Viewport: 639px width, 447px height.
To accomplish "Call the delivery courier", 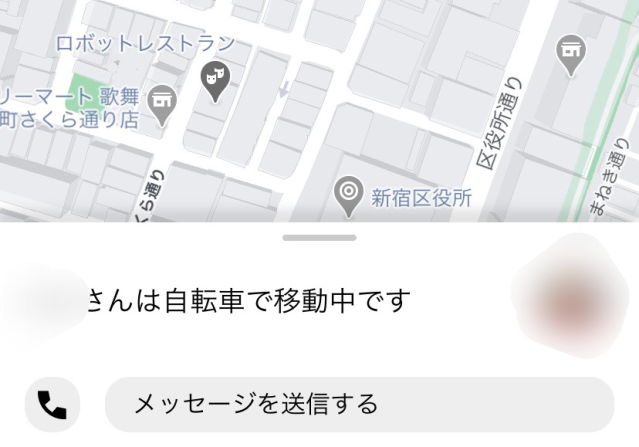I will coord(51,404).
